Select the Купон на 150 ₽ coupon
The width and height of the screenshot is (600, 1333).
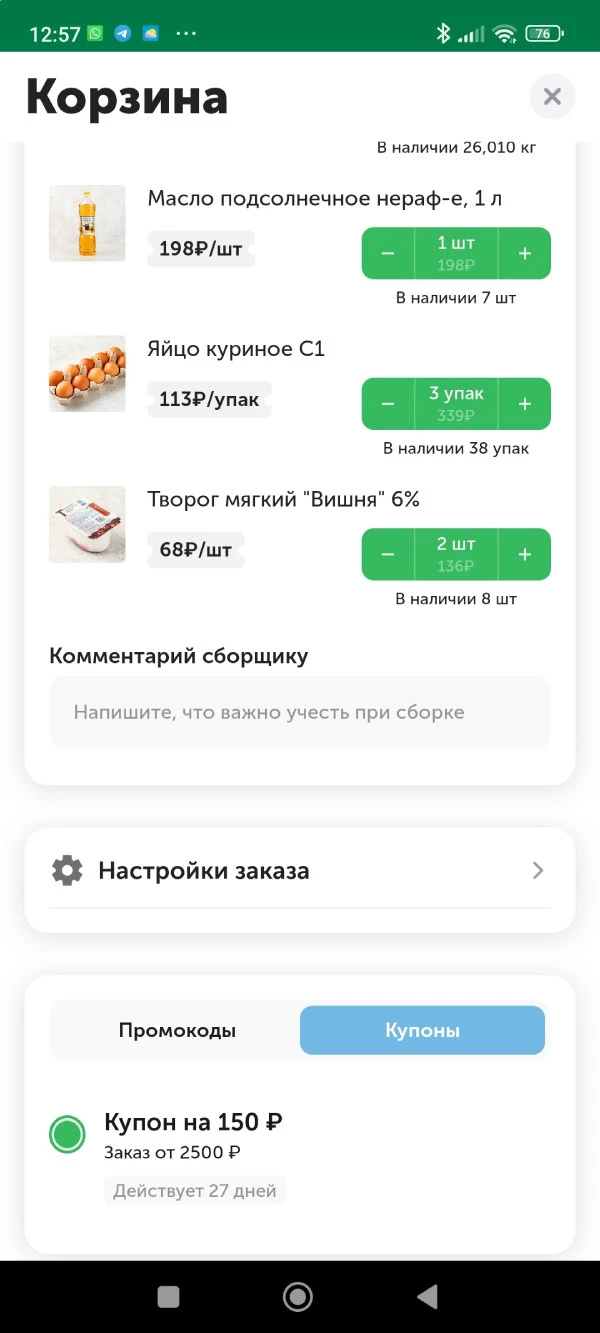(x=67, y=1135)
